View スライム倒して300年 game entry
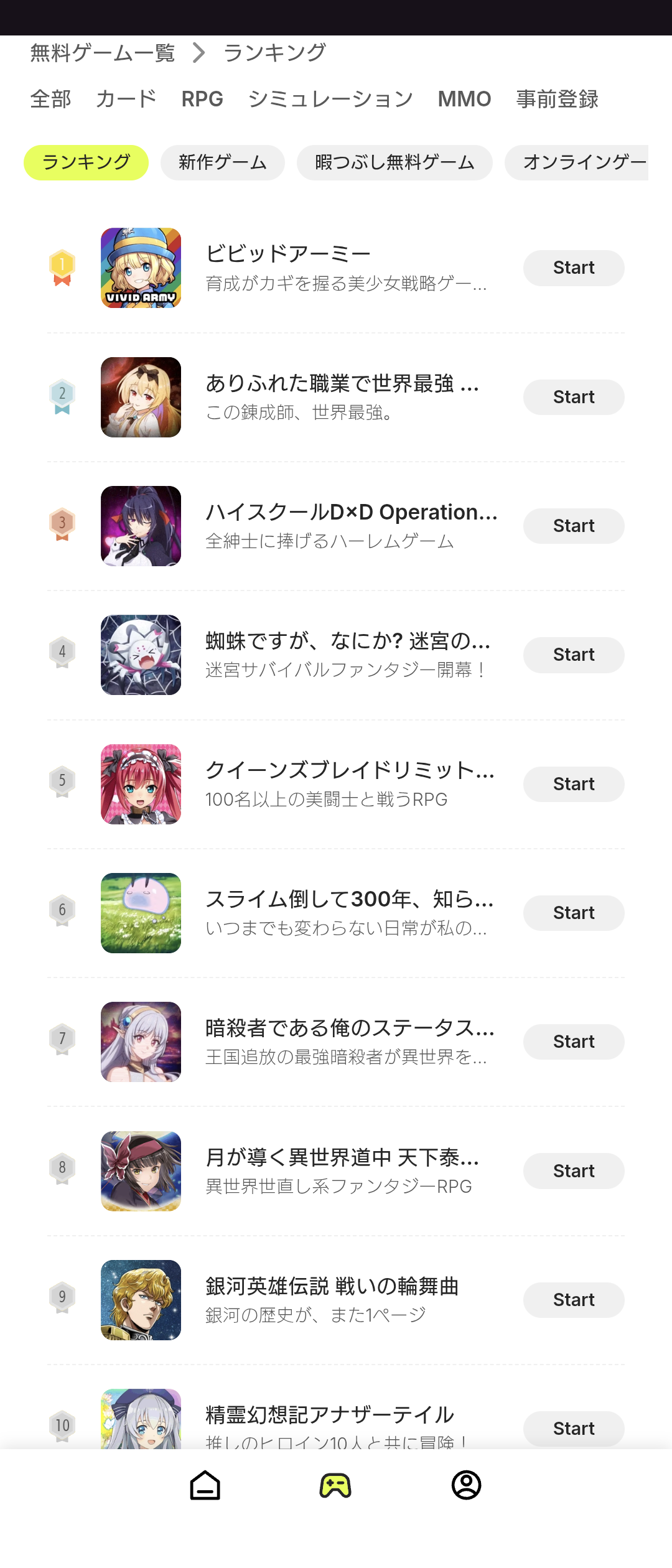 (348, 912)
